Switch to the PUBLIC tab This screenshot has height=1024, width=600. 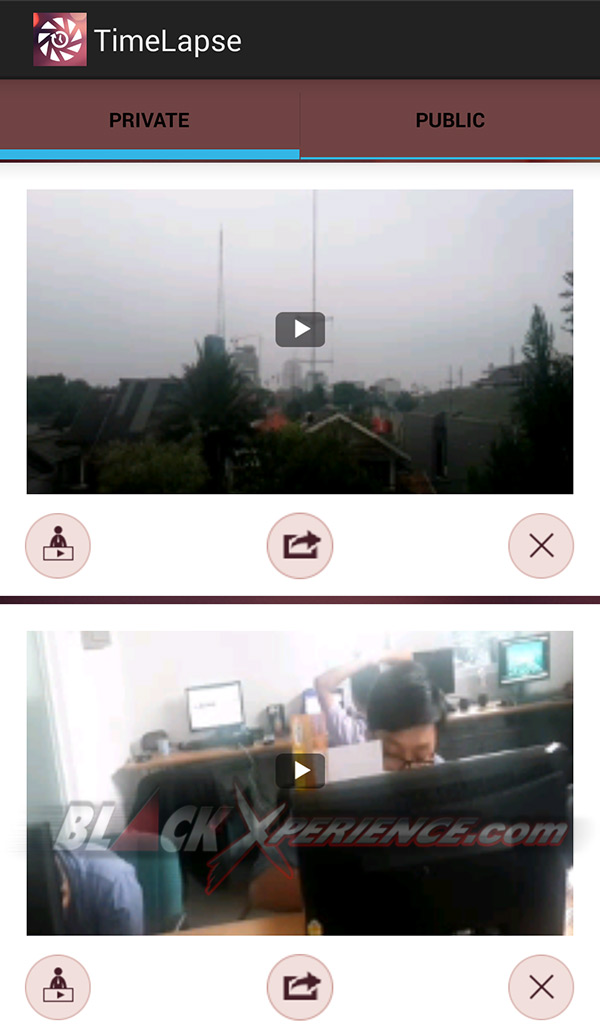click(x=450, y=120)
